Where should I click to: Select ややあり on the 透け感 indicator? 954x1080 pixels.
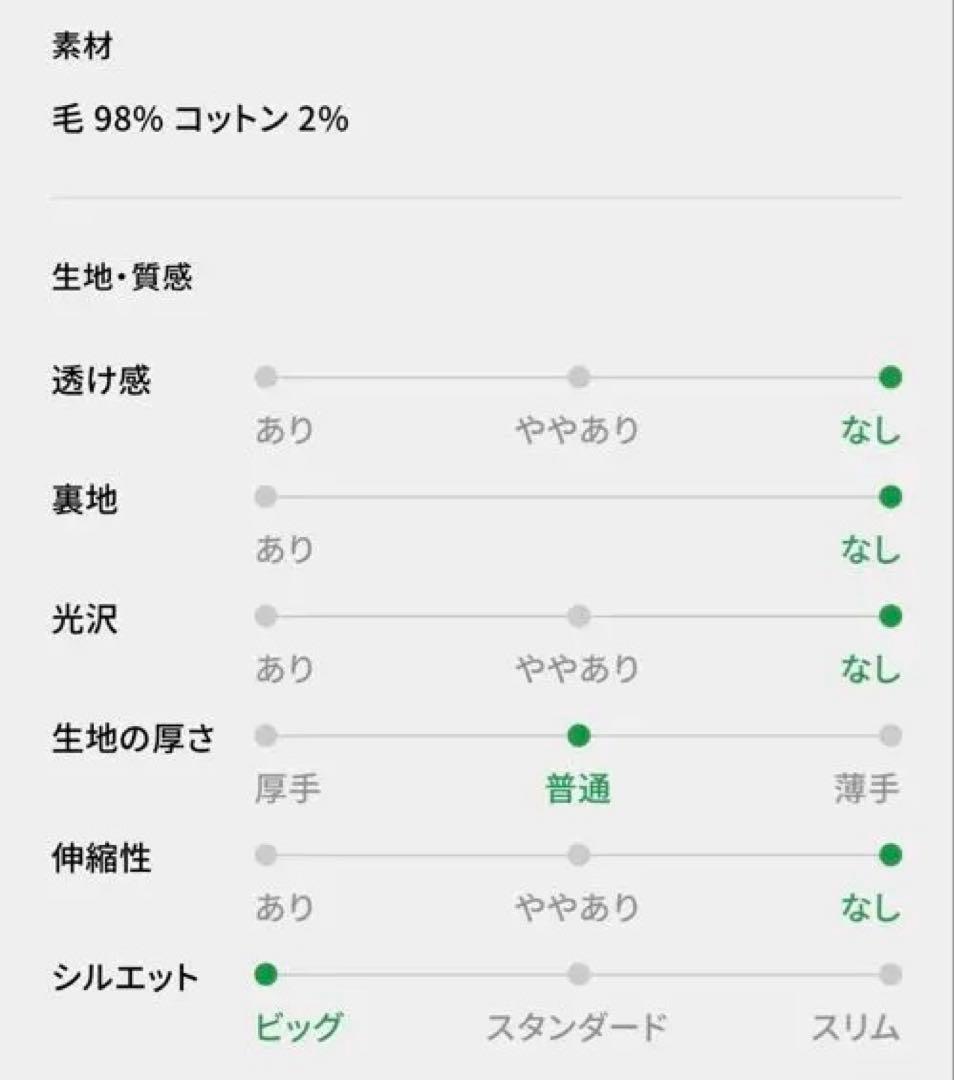(577, 376)
